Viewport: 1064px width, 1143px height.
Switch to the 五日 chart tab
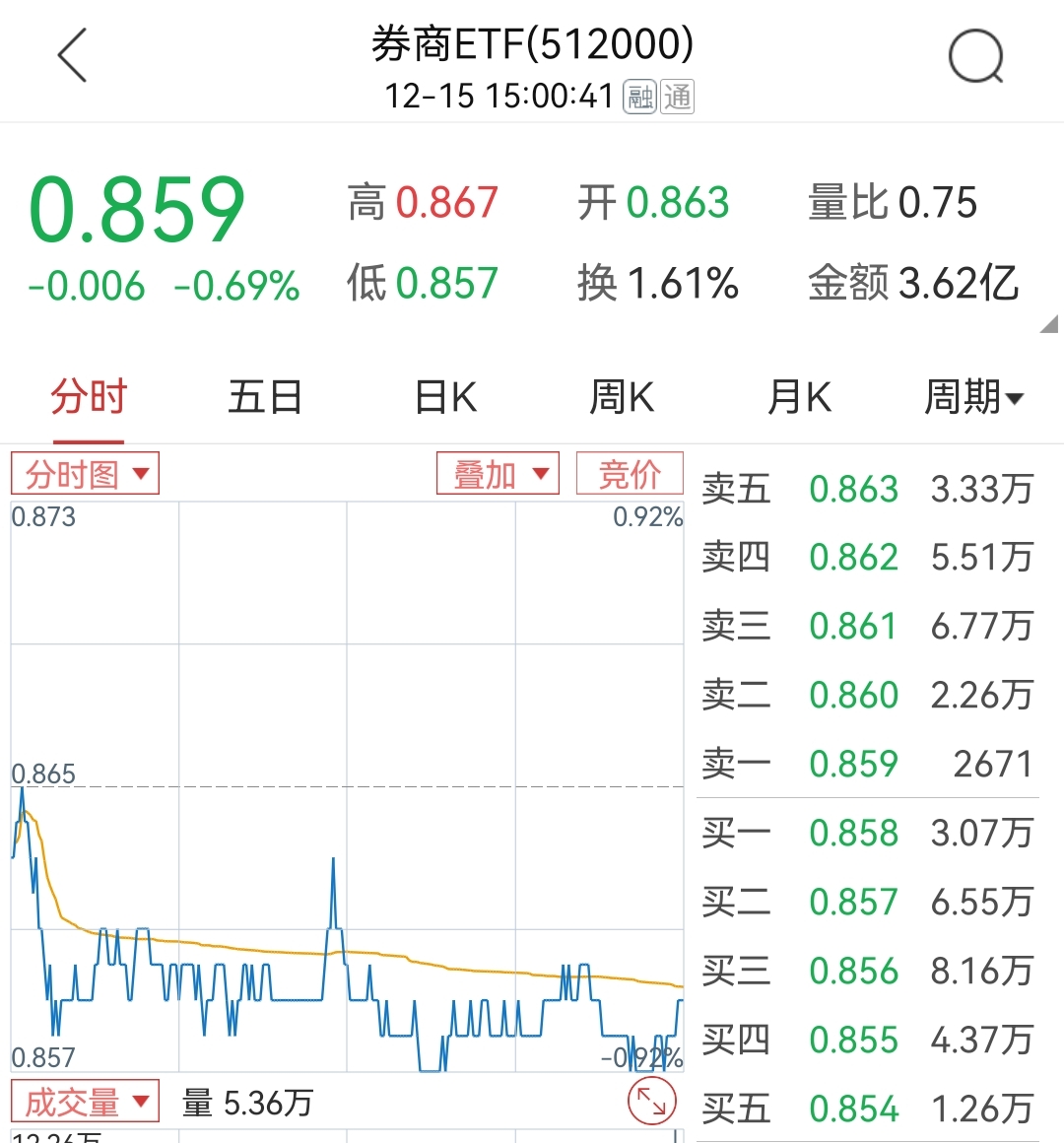point(265,398)
